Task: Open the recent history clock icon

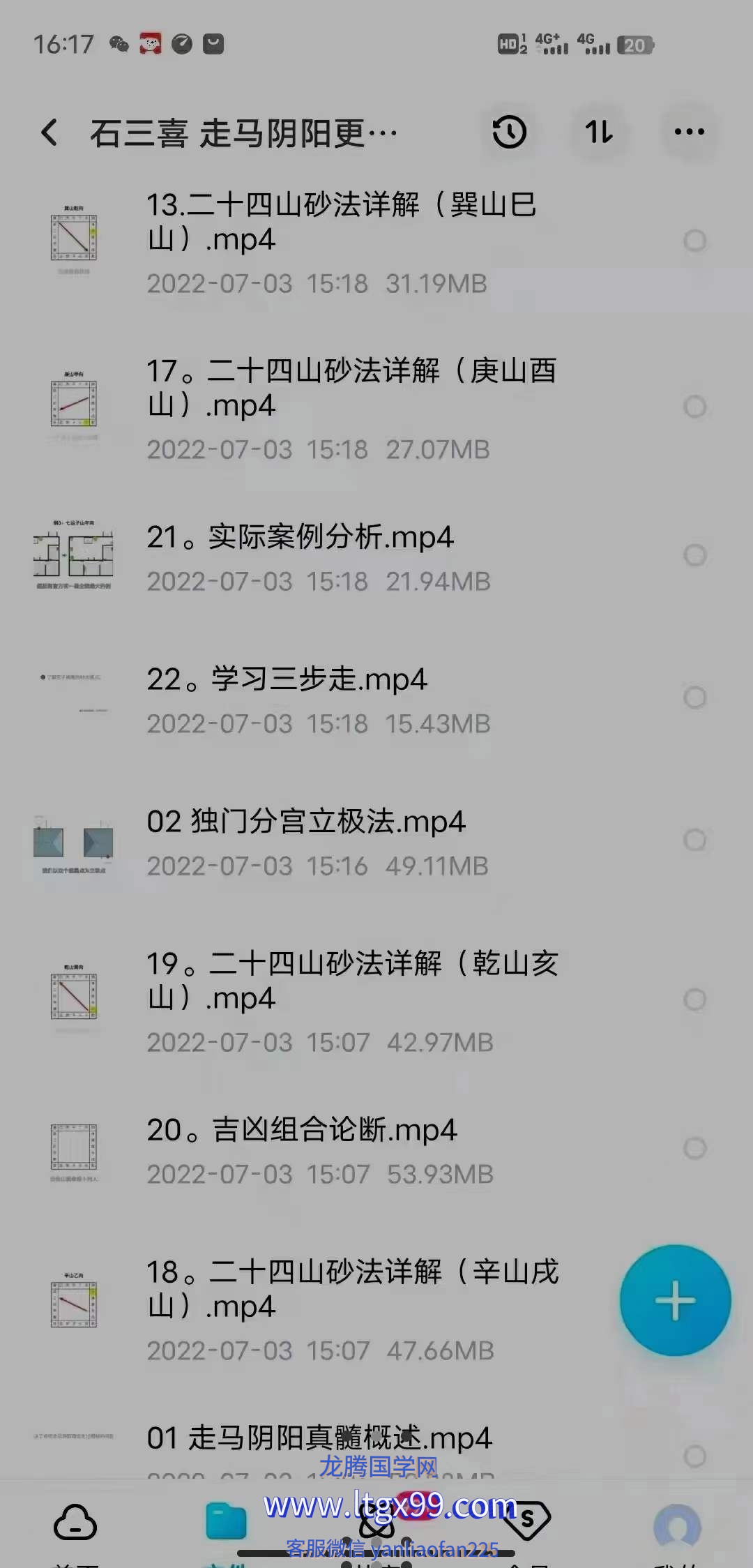Action: (x=510, y=133)
